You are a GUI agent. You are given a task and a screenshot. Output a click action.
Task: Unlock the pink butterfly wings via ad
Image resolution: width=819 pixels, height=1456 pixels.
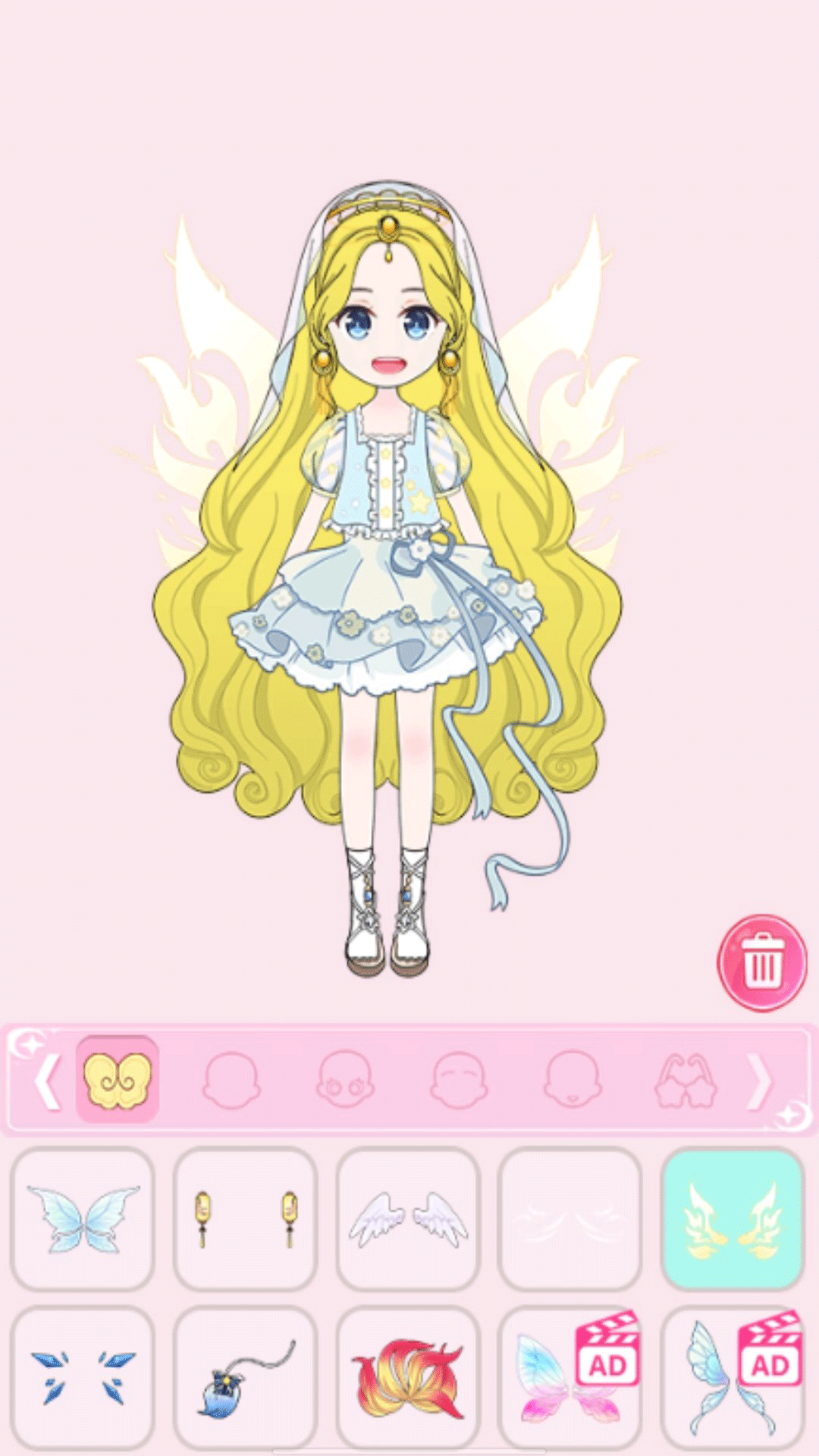point(570,1376)
